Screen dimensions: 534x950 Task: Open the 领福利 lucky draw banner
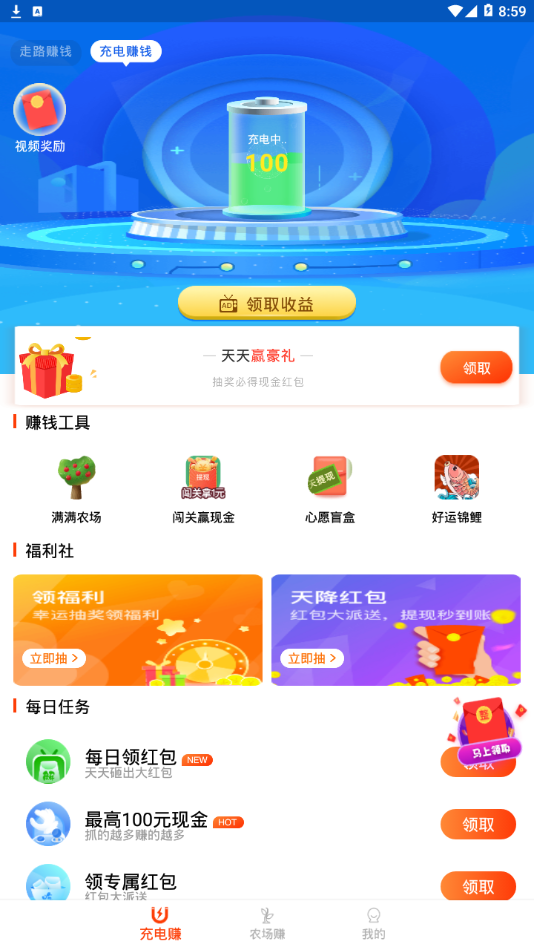click(138, 630)
